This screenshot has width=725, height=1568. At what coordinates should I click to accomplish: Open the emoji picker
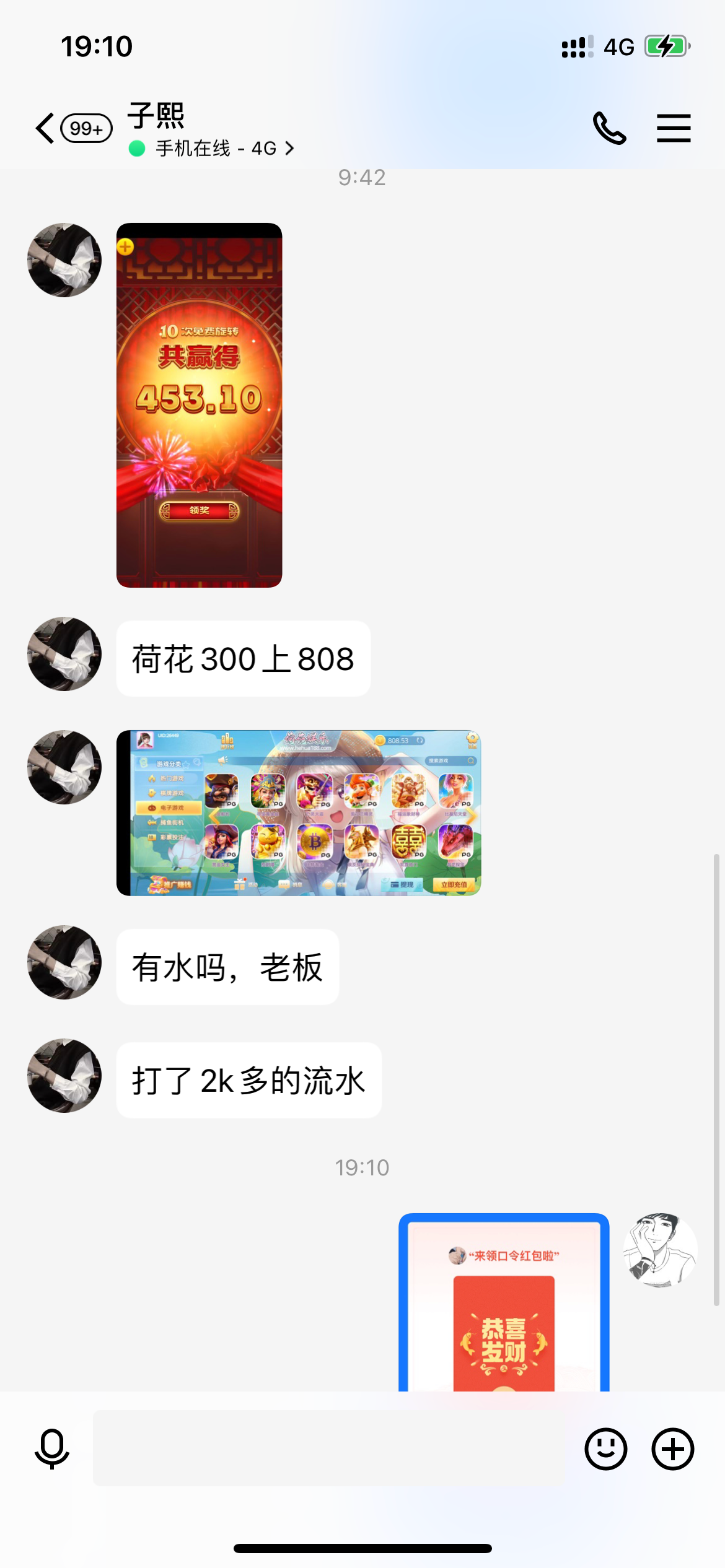tap(605, 1448)
